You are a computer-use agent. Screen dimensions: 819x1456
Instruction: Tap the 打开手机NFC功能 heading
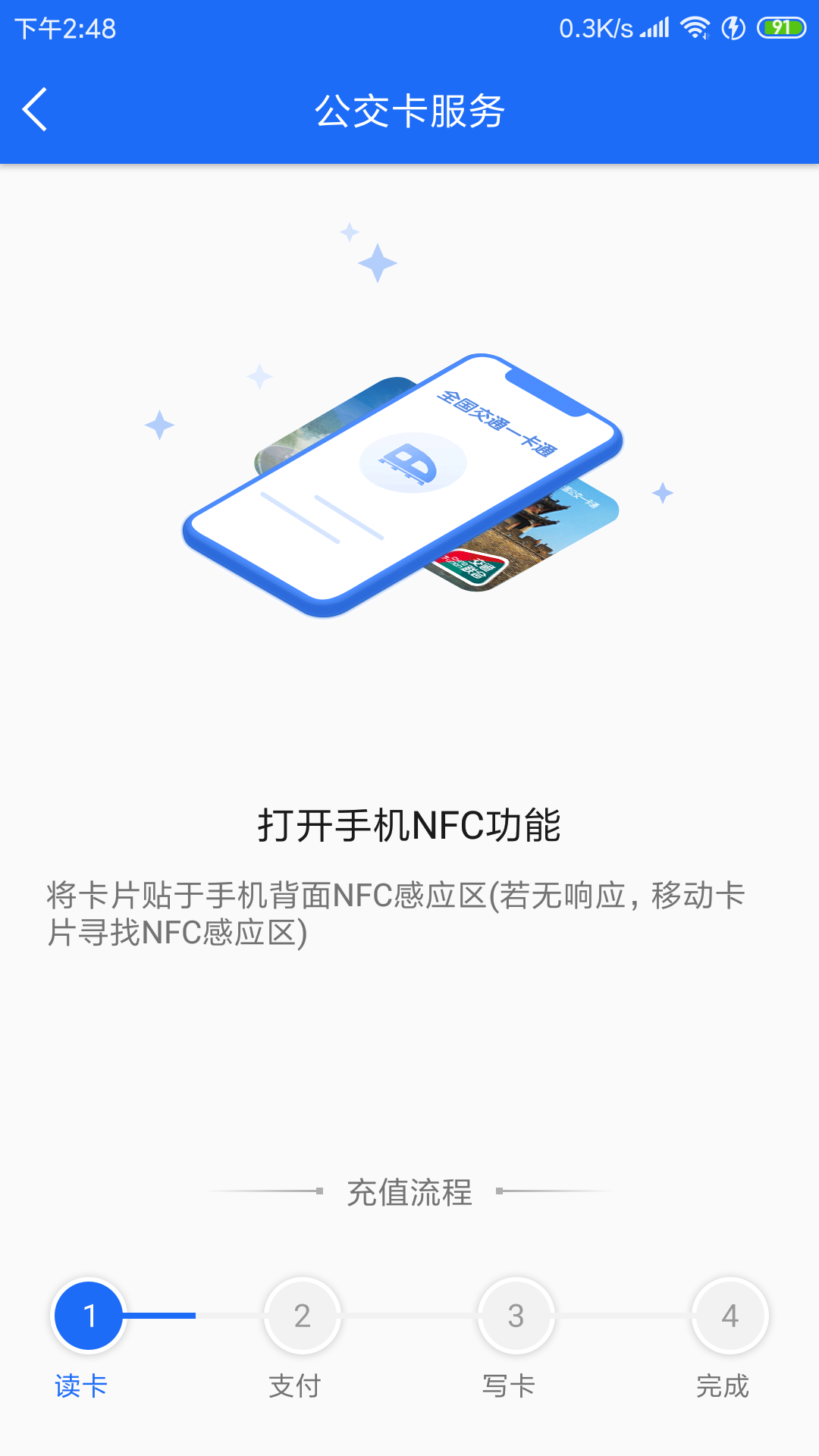coord(409,827)
